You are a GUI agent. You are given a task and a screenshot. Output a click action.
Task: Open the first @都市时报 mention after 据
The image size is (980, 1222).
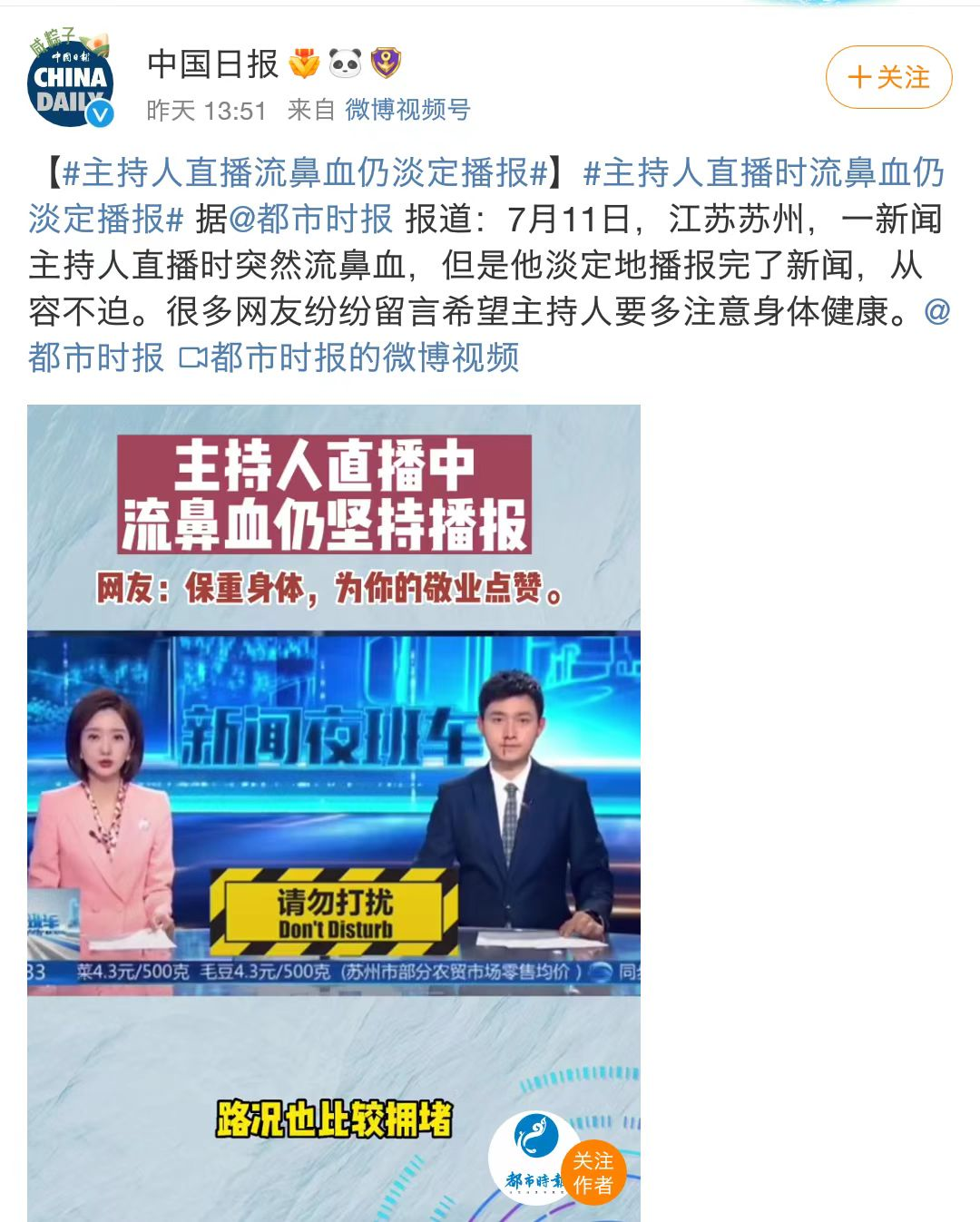pyautogui.click(x=310, y=219)
